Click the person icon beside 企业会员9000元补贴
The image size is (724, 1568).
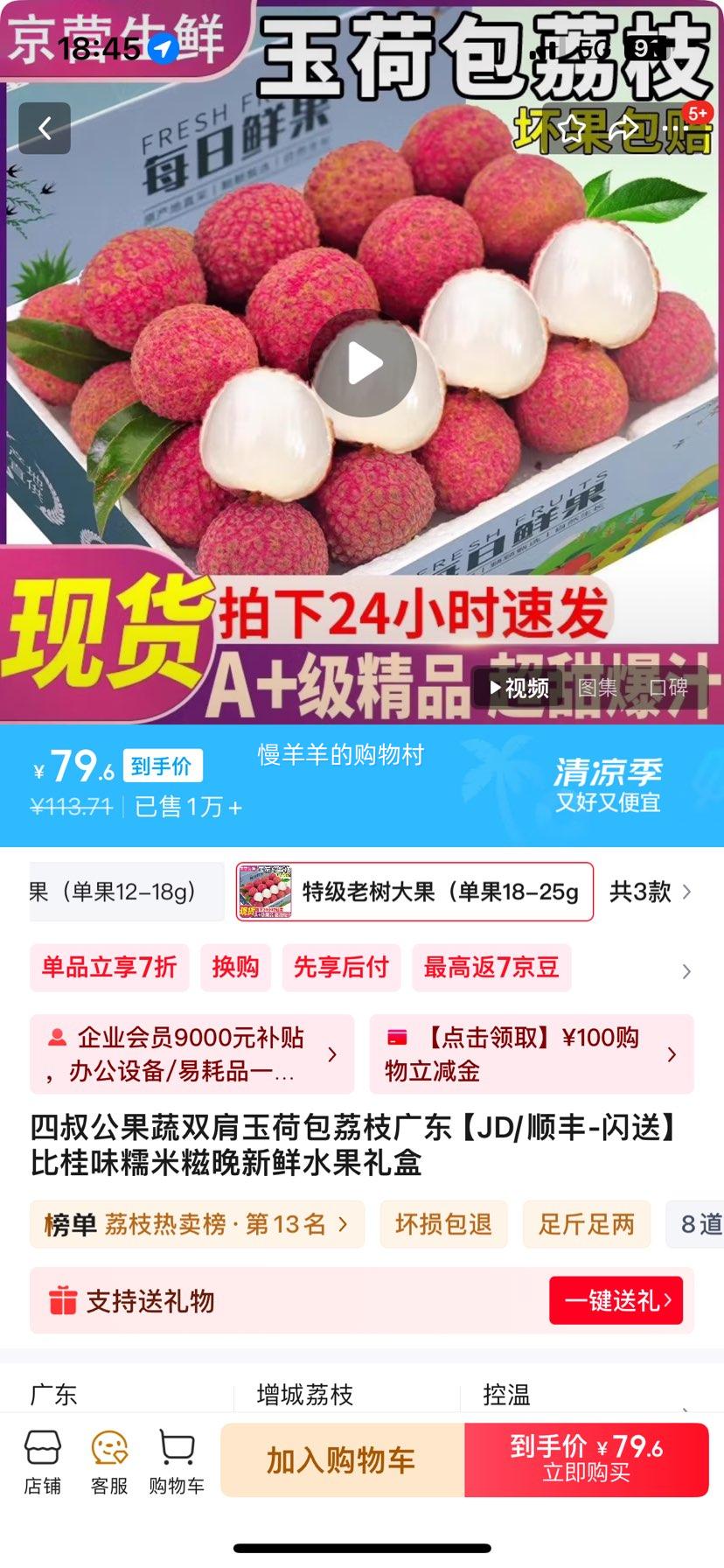click(x=55, y=1039)
